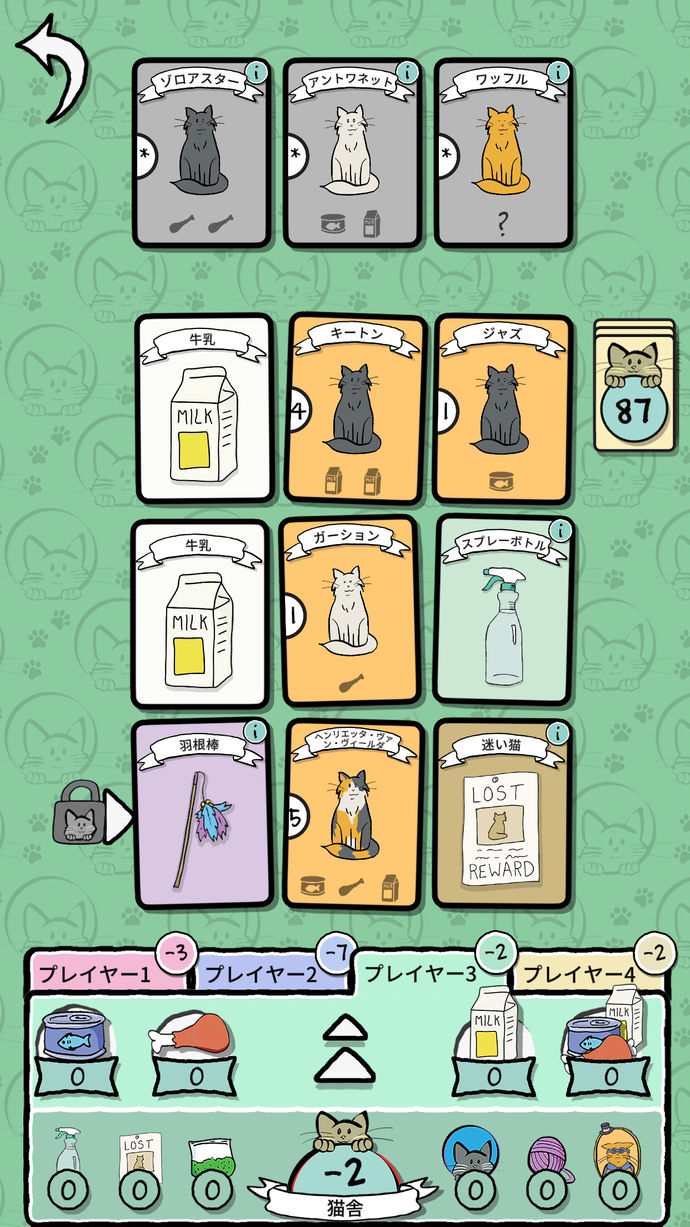Choose the ジャズ cat card
Image resolution: width=690 pixels, height=1227 pixels.
(x=503, y=408)
